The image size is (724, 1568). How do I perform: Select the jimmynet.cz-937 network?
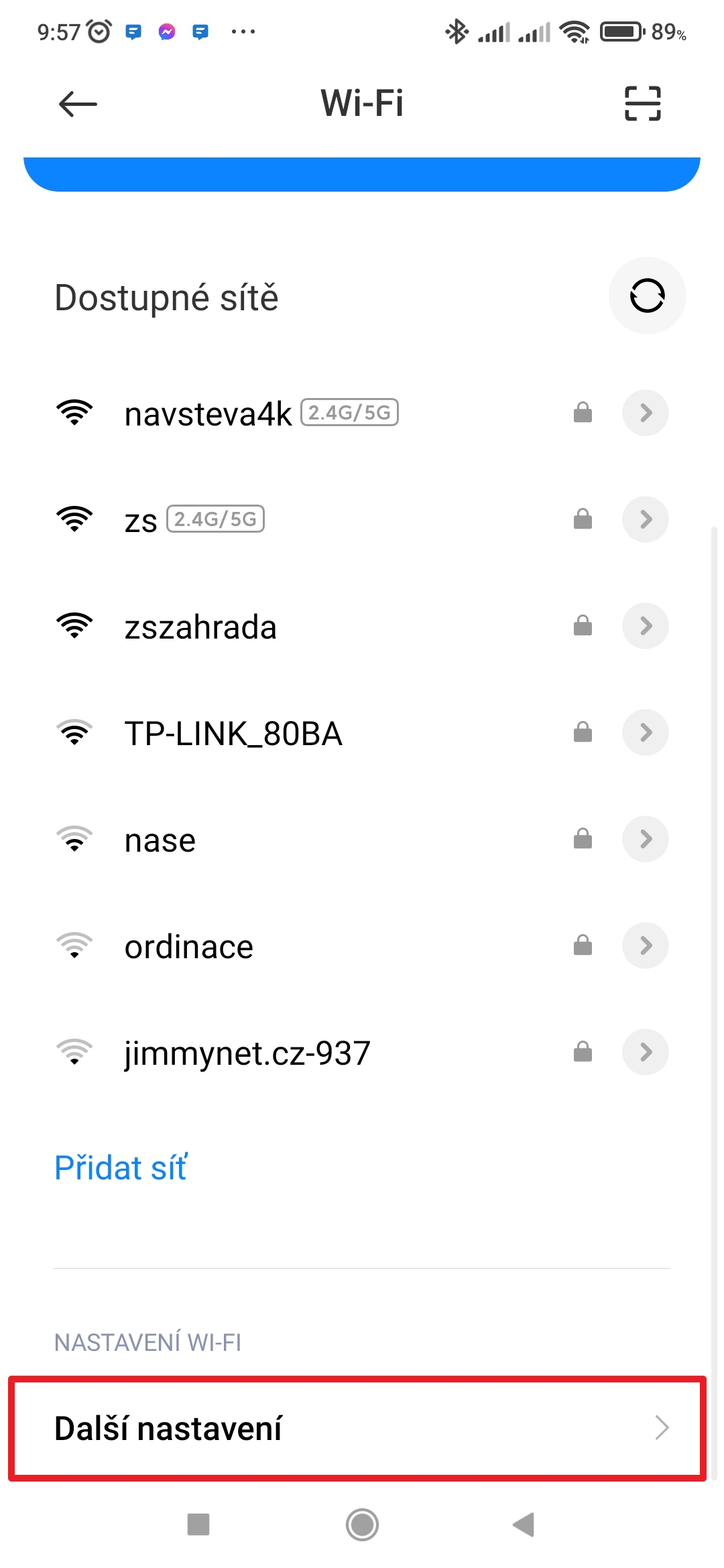pyautogui.click(x=247, y=1053)
